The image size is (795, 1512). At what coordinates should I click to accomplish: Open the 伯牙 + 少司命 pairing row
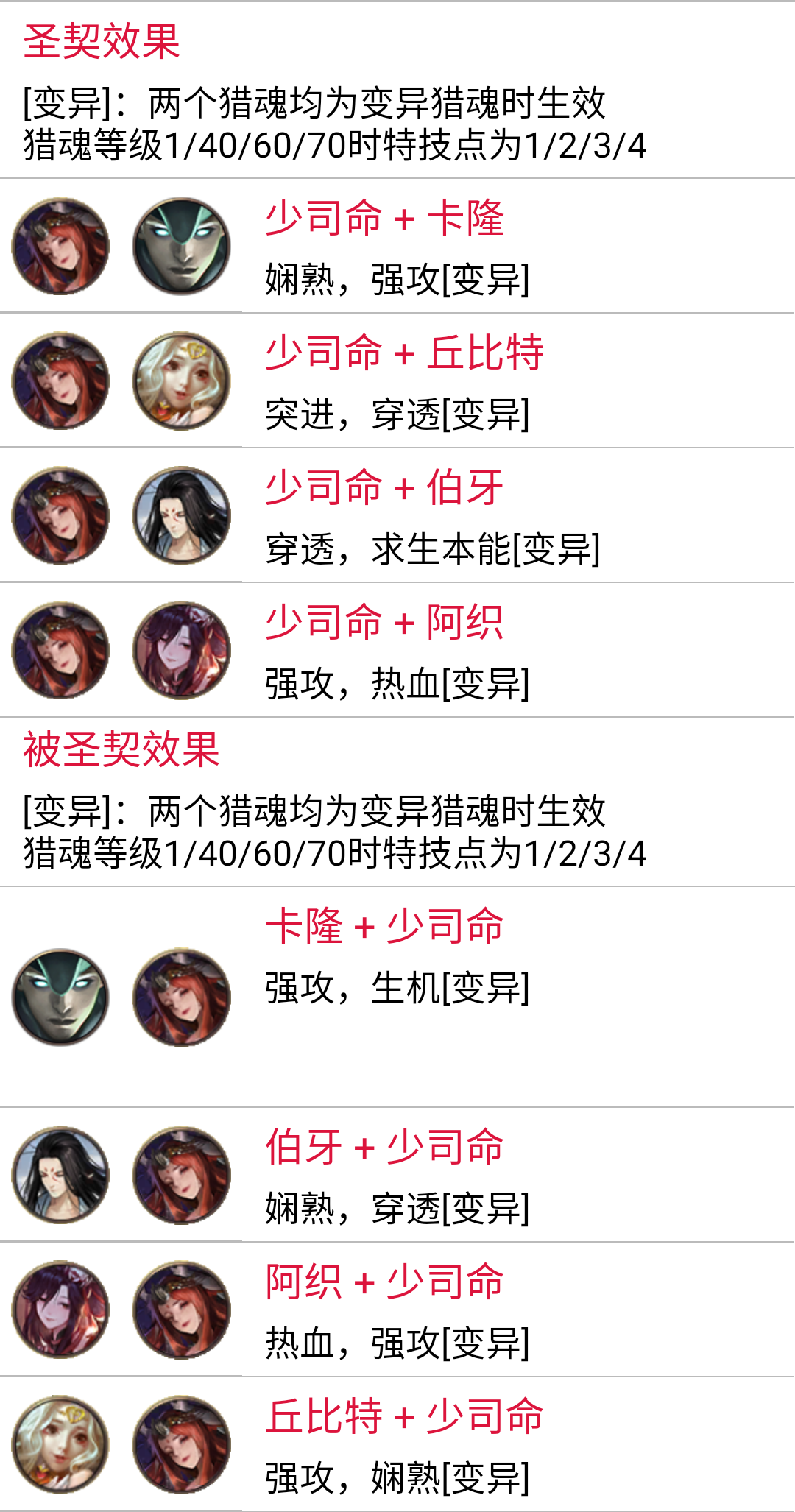point(397,1175)
